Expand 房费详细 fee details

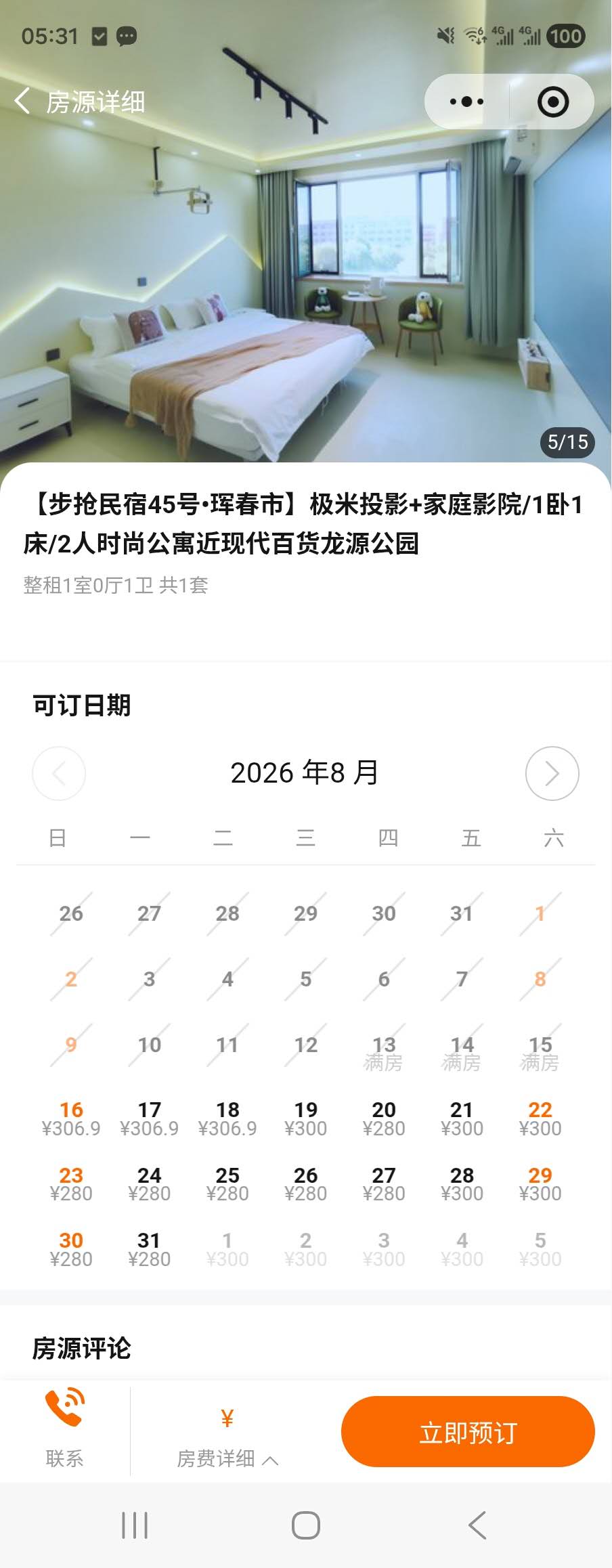(x=227, y=1437)
